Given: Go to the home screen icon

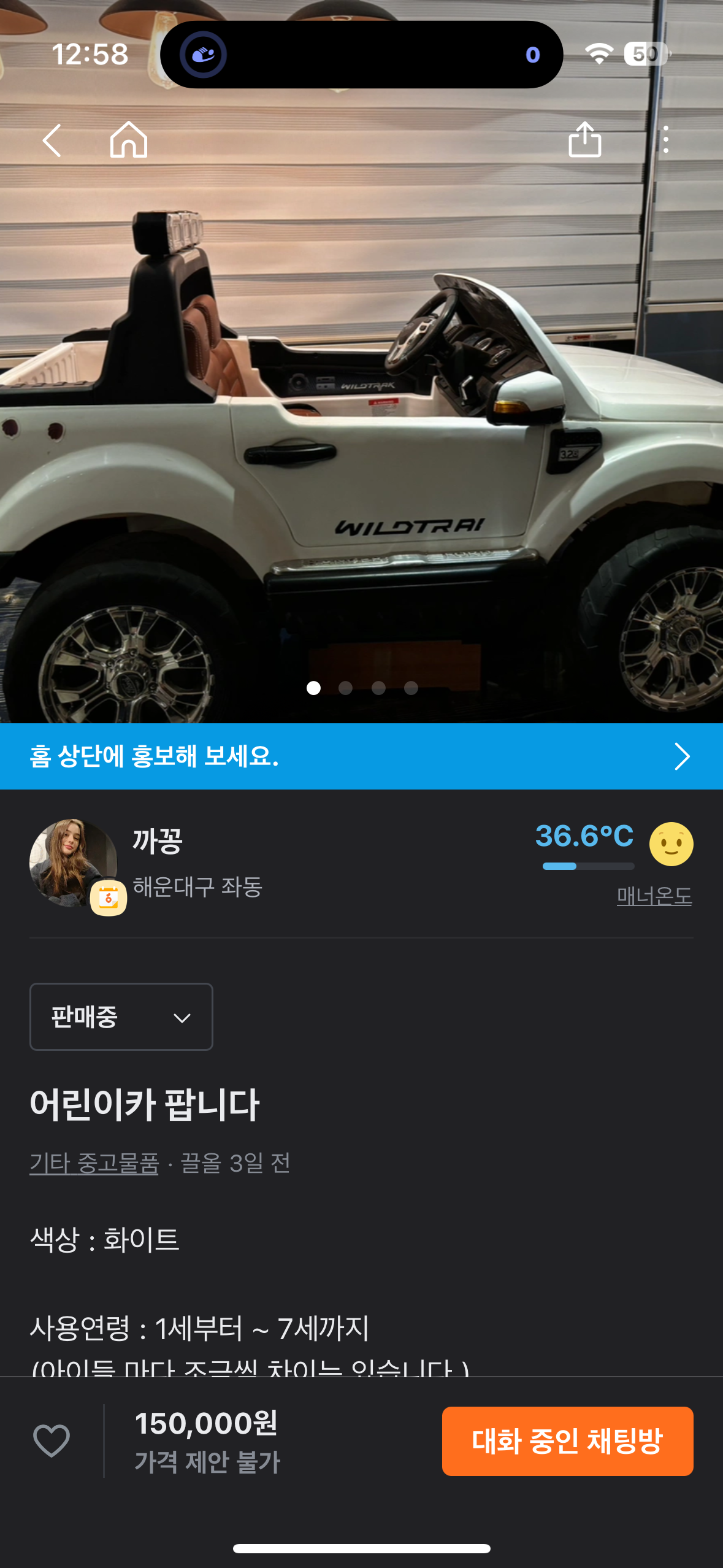Looking at the screenshot, I should click(x=129, y=140).
